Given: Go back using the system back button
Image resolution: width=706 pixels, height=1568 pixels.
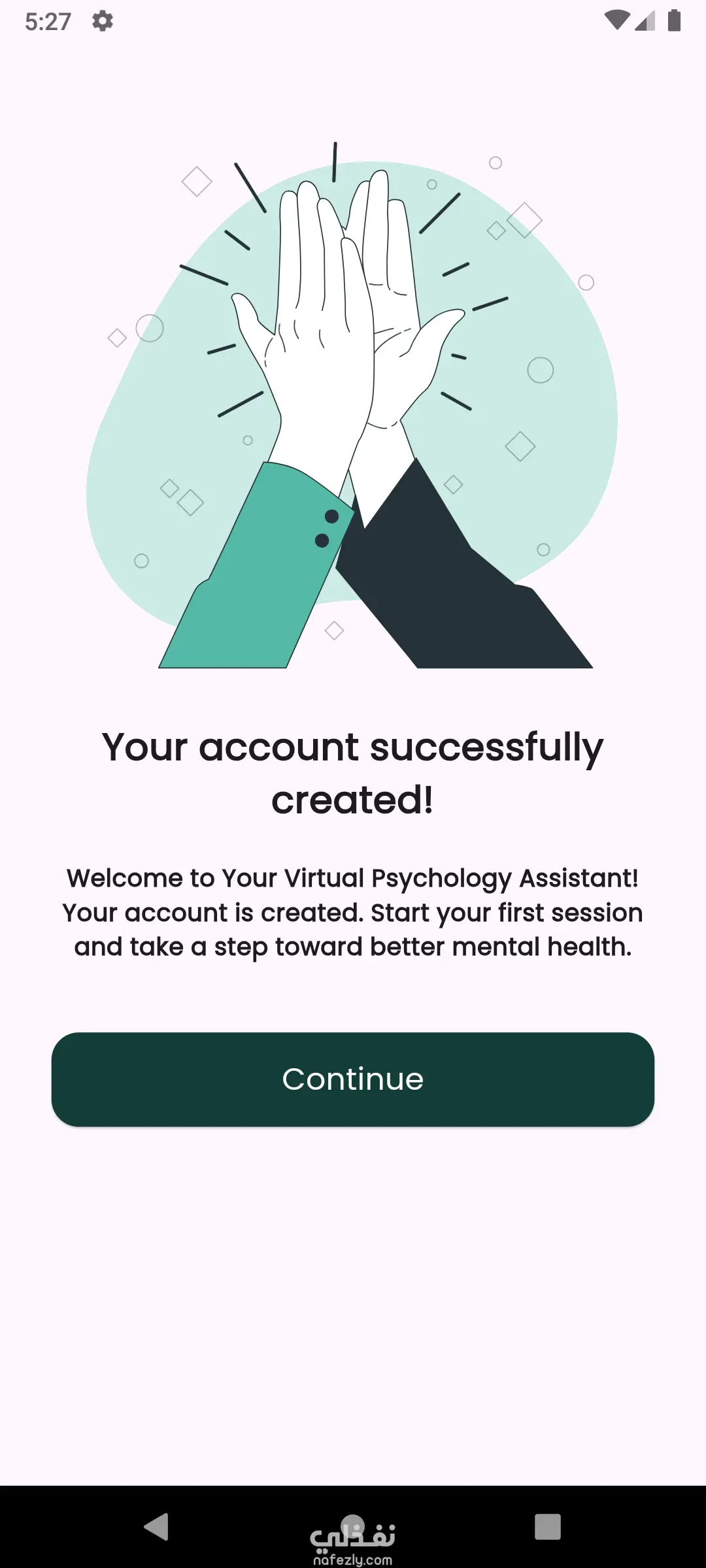Looking at the screenshot, I should pos(157,1527).
